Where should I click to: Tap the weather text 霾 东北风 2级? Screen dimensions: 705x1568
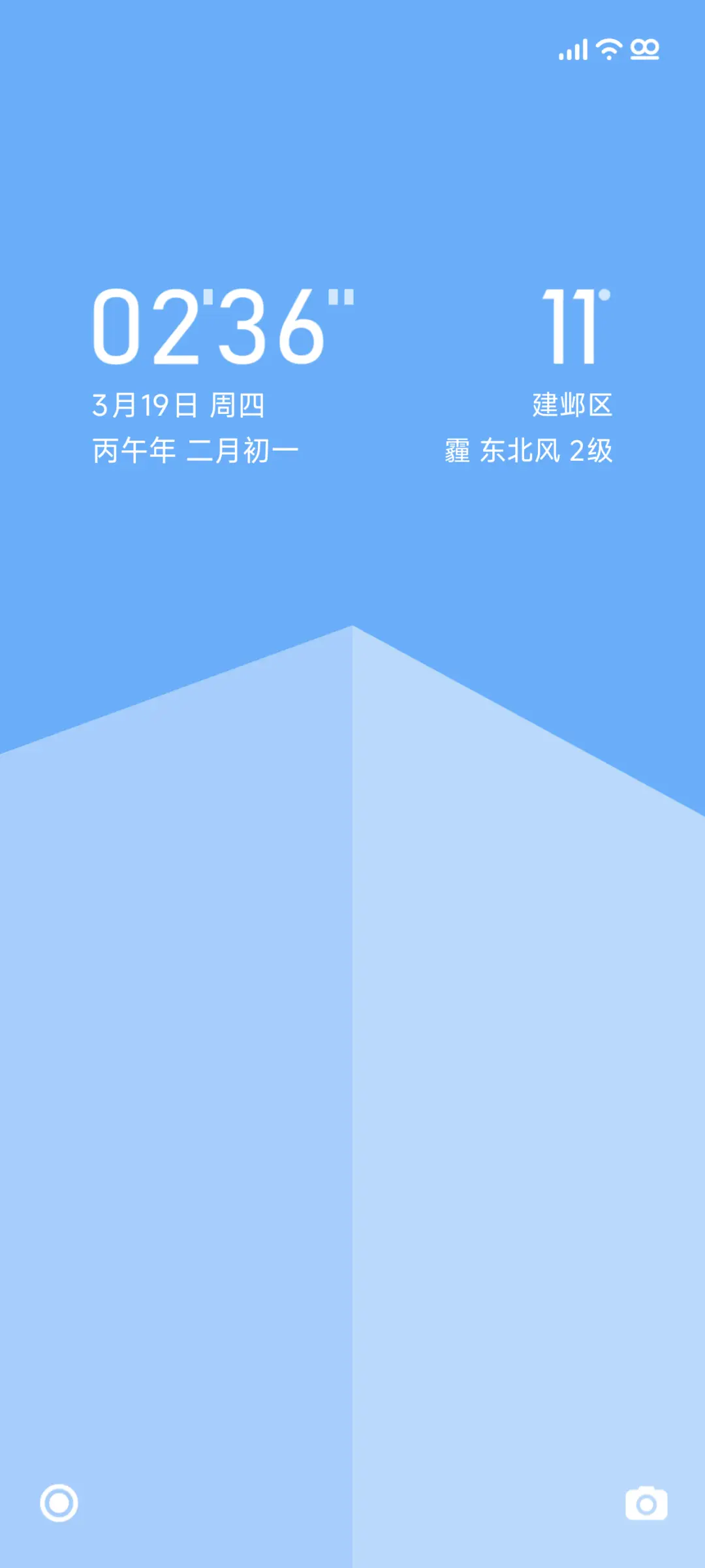[529, 448]
